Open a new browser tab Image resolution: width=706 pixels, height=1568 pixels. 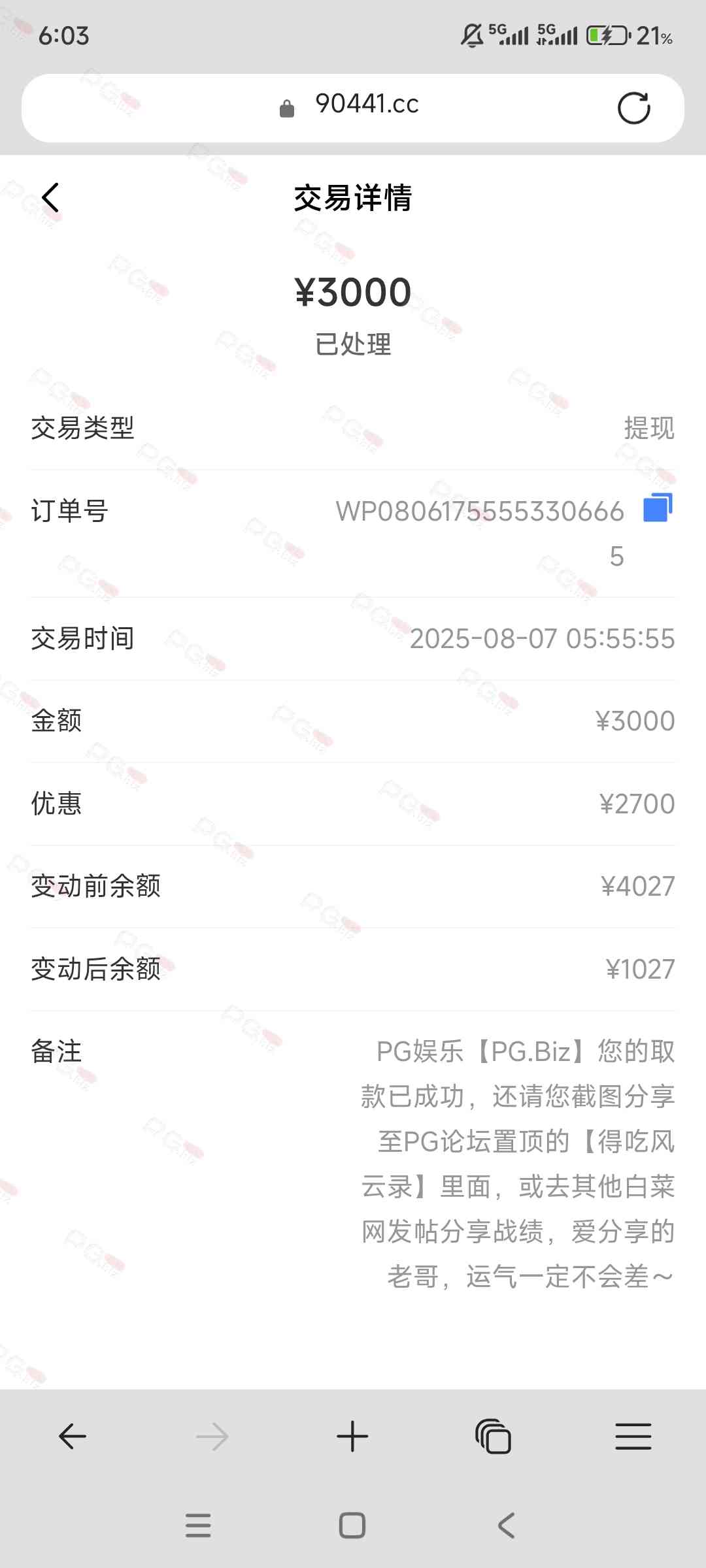point(352,1437)
